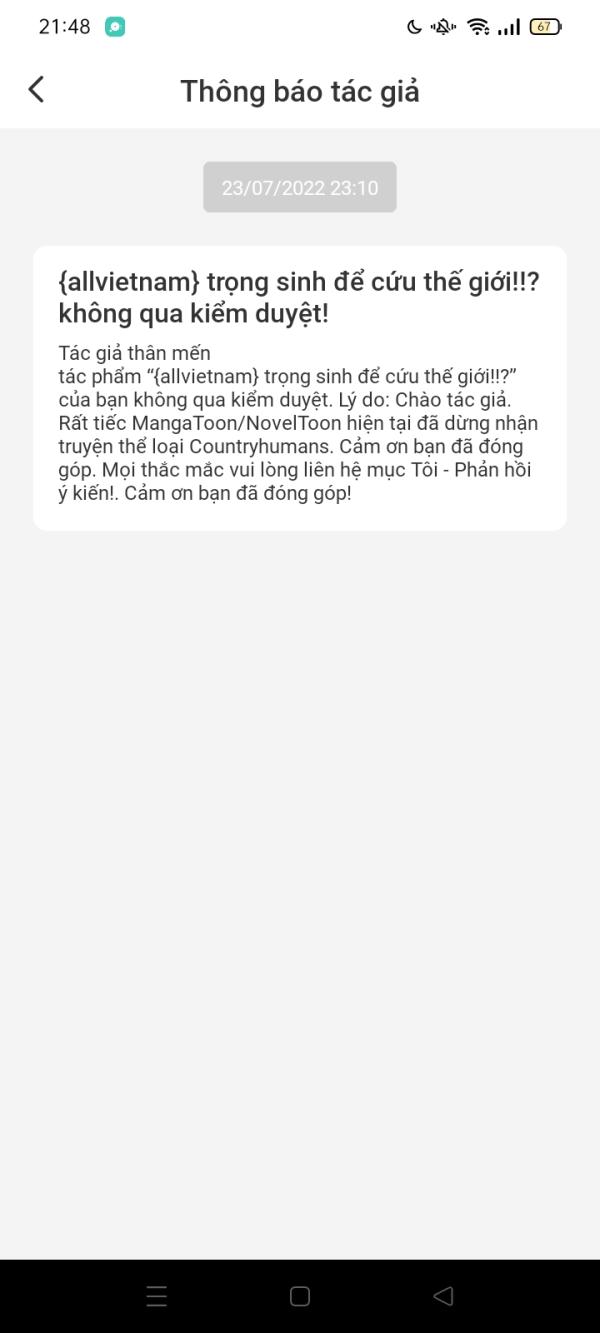Open the system recent apps menu
Image resolution: width=600 pixels, height=1333 pixels.
(157, 1296)
